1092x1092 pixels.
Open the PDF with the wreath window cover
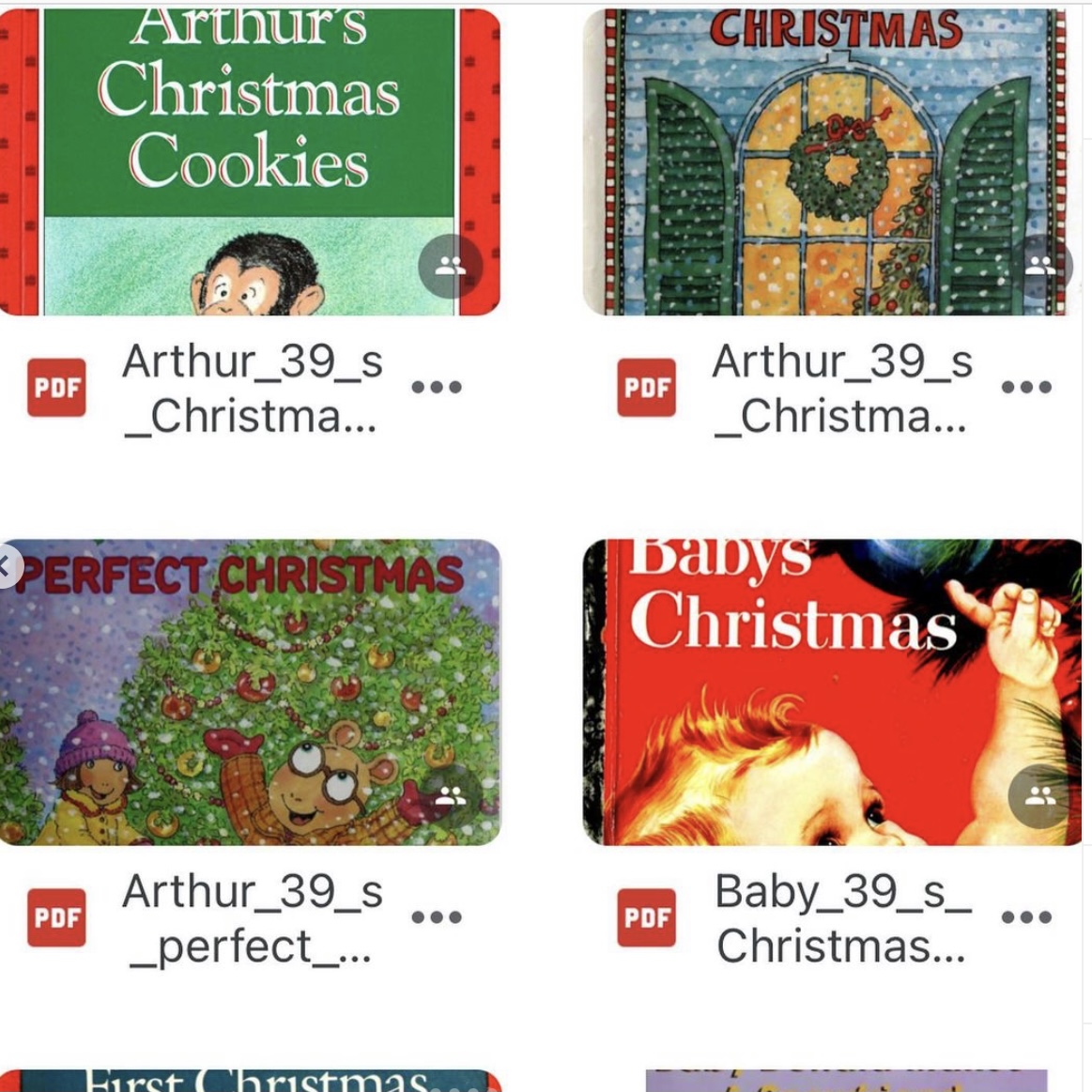[826, 161]
